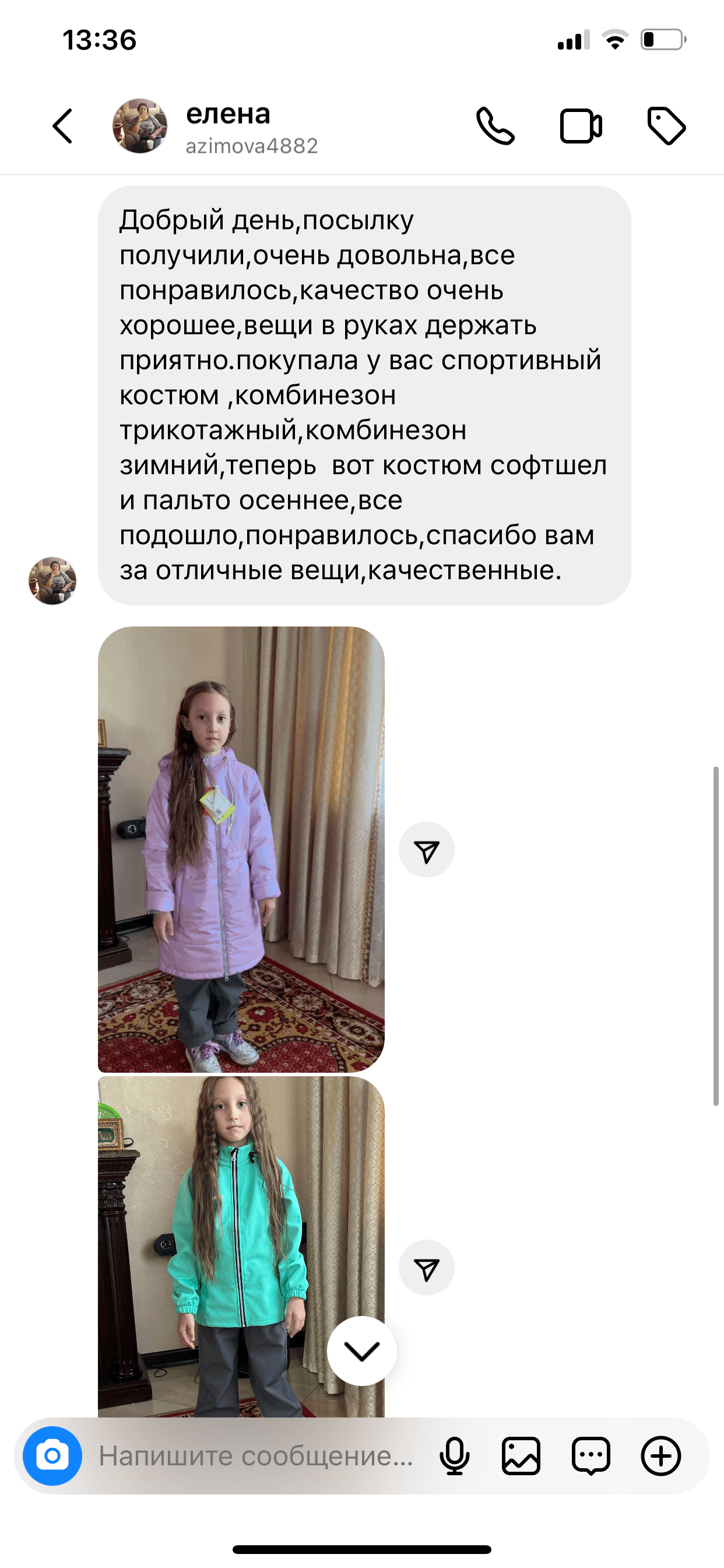Screen dimensions: 724x1568
Task: Forward the purple coat photo
Action: click(427, 850)
